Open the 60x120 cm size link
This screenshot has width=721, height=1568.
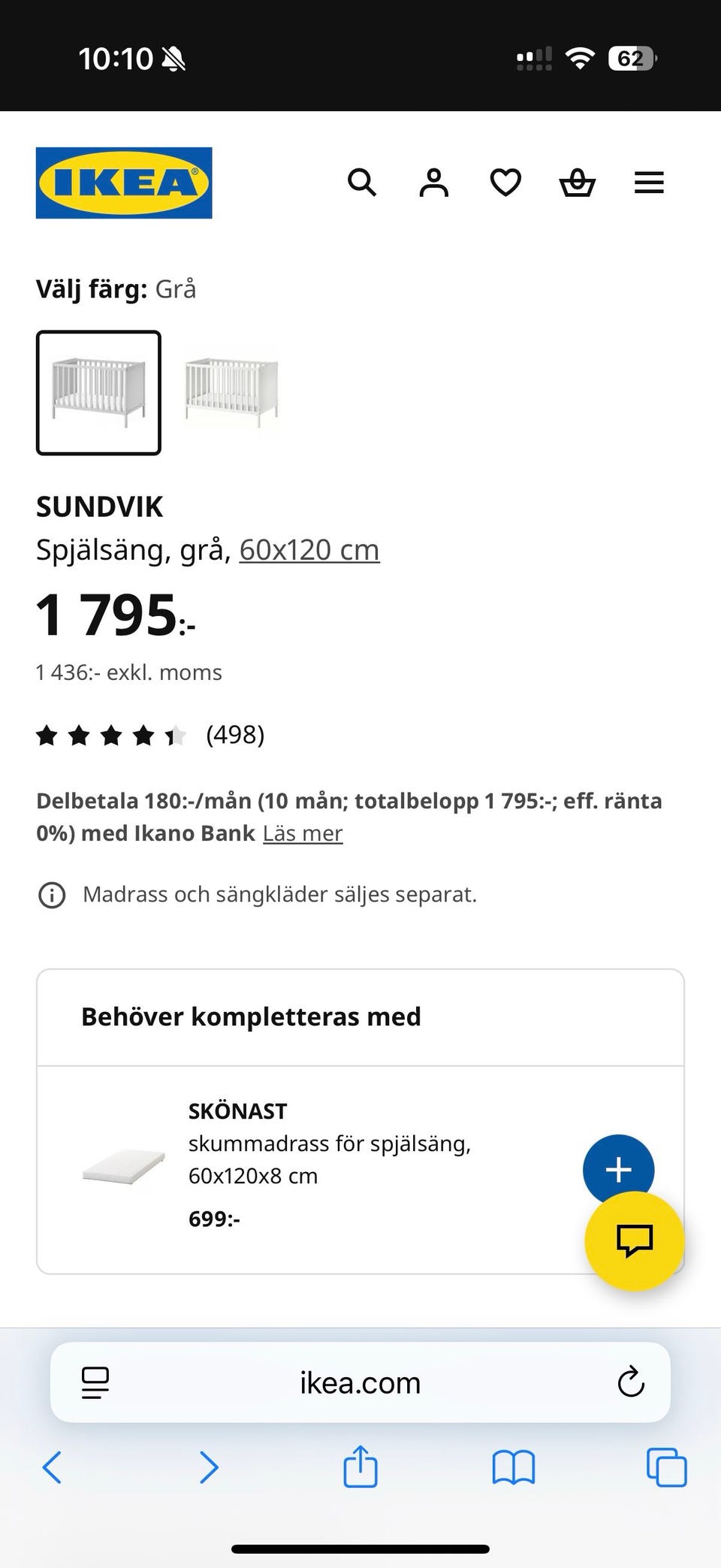(x=309, y=550)
